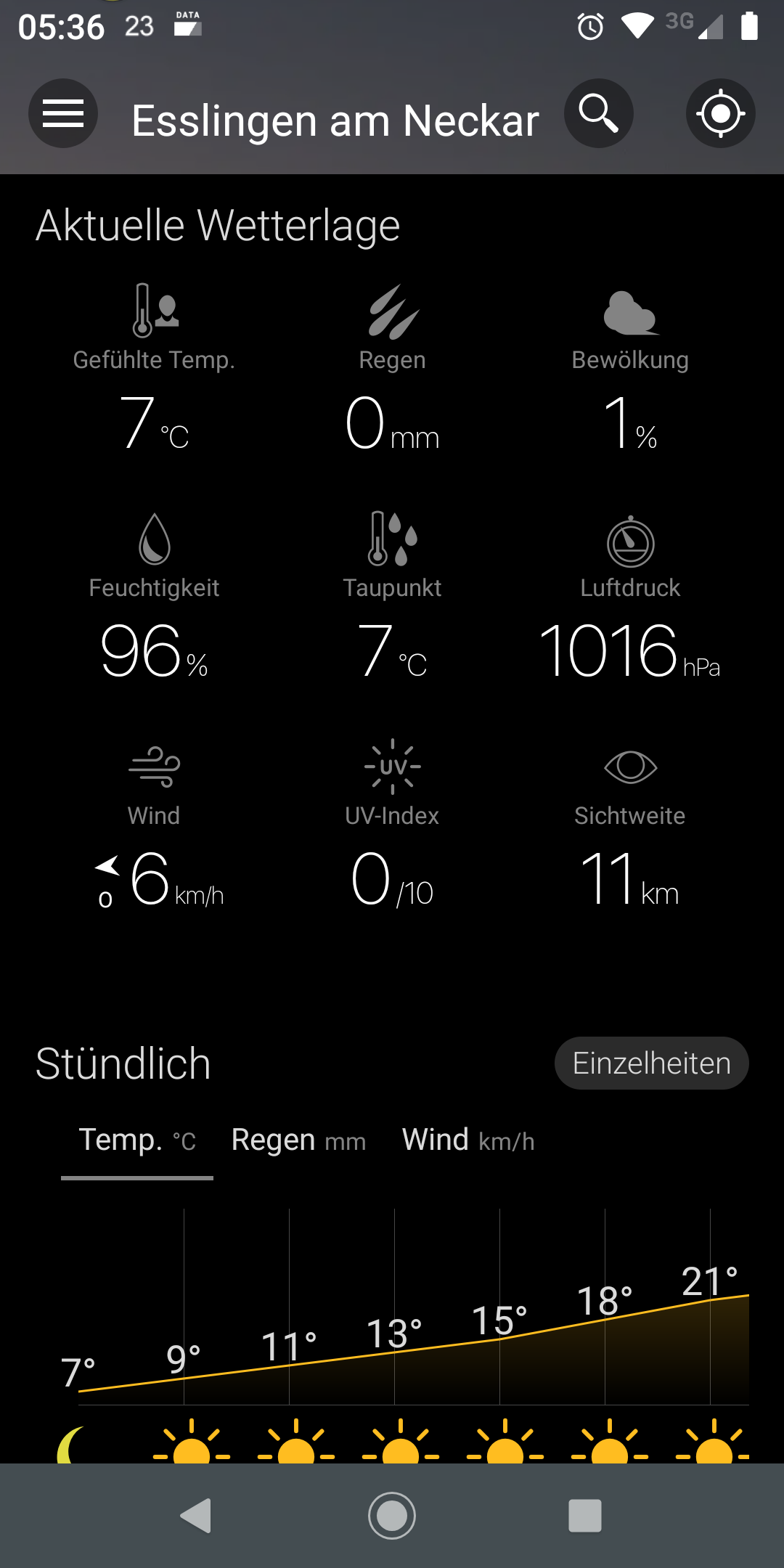This screenshot has height=1568, width=784.
Task: Show the Wind km/h hourly chart
Action: pos(468,1141)
